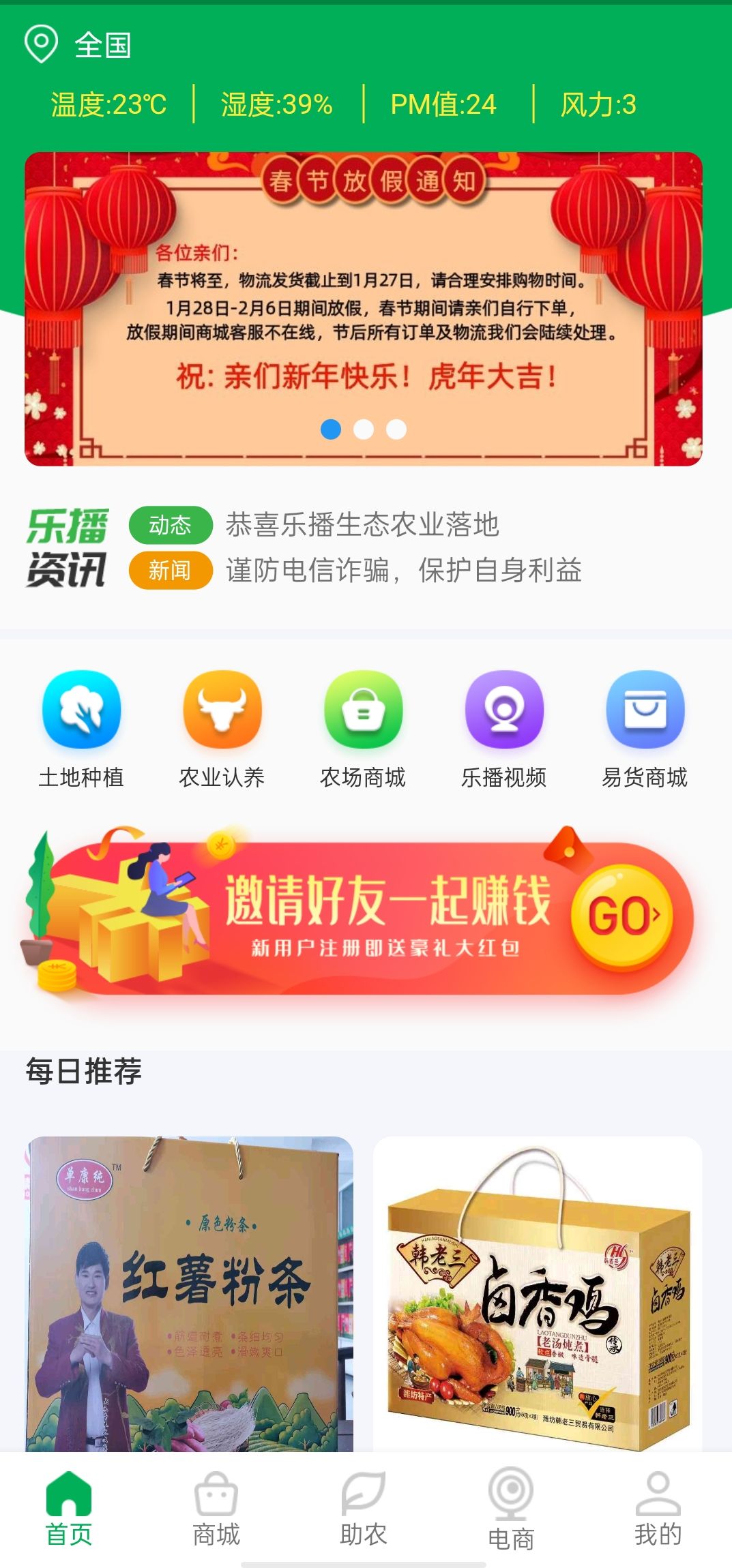Open the 恭喜乐播生态农业落地 news item
This screenshot has height=1568, width=732.
click(362, 525)
